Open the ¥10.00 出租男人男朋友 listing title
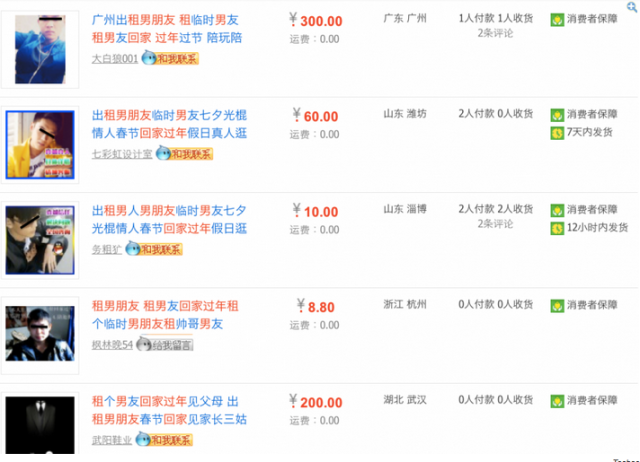This screenshot has height=462, width=640. [169, 220]
